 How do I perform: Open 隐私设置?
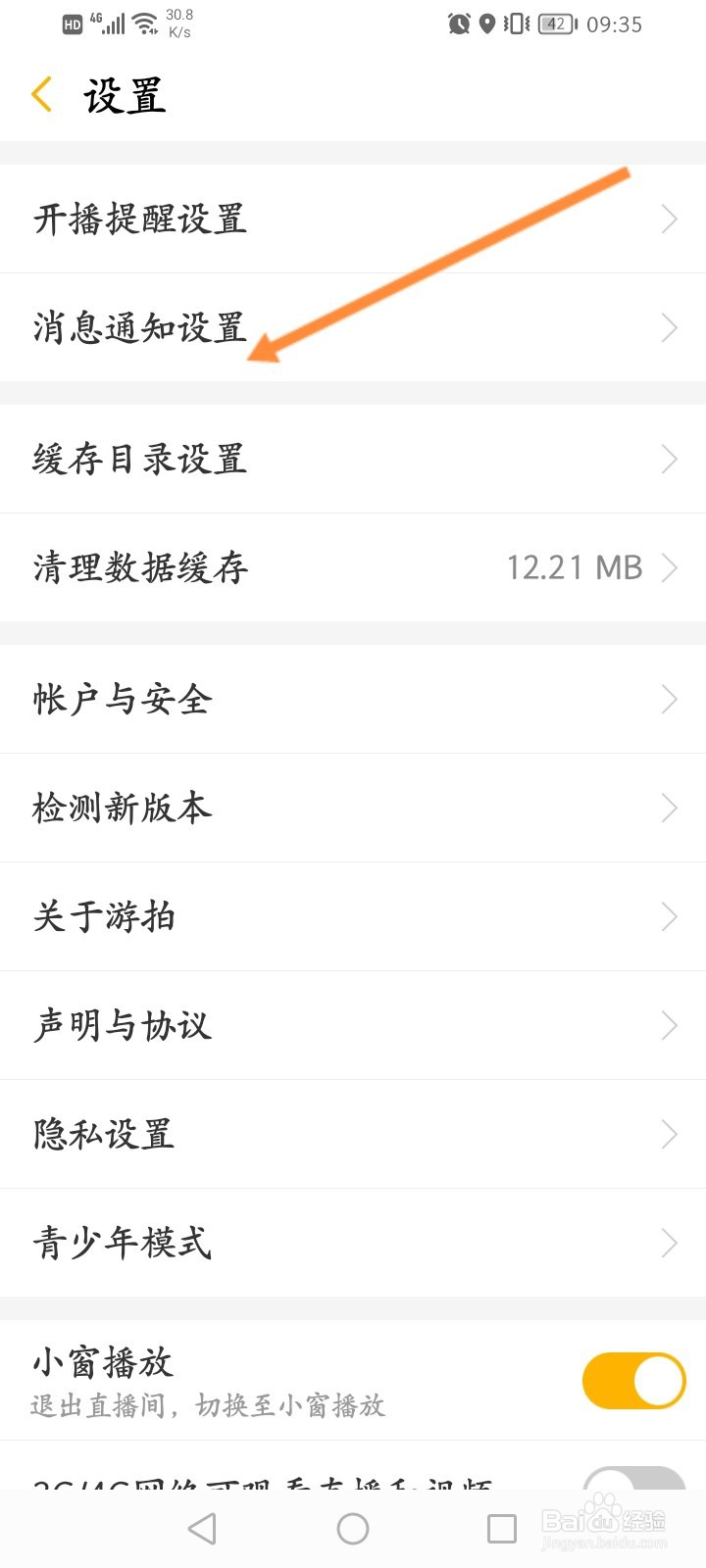pyautogui.click(x=353, y=1134)
